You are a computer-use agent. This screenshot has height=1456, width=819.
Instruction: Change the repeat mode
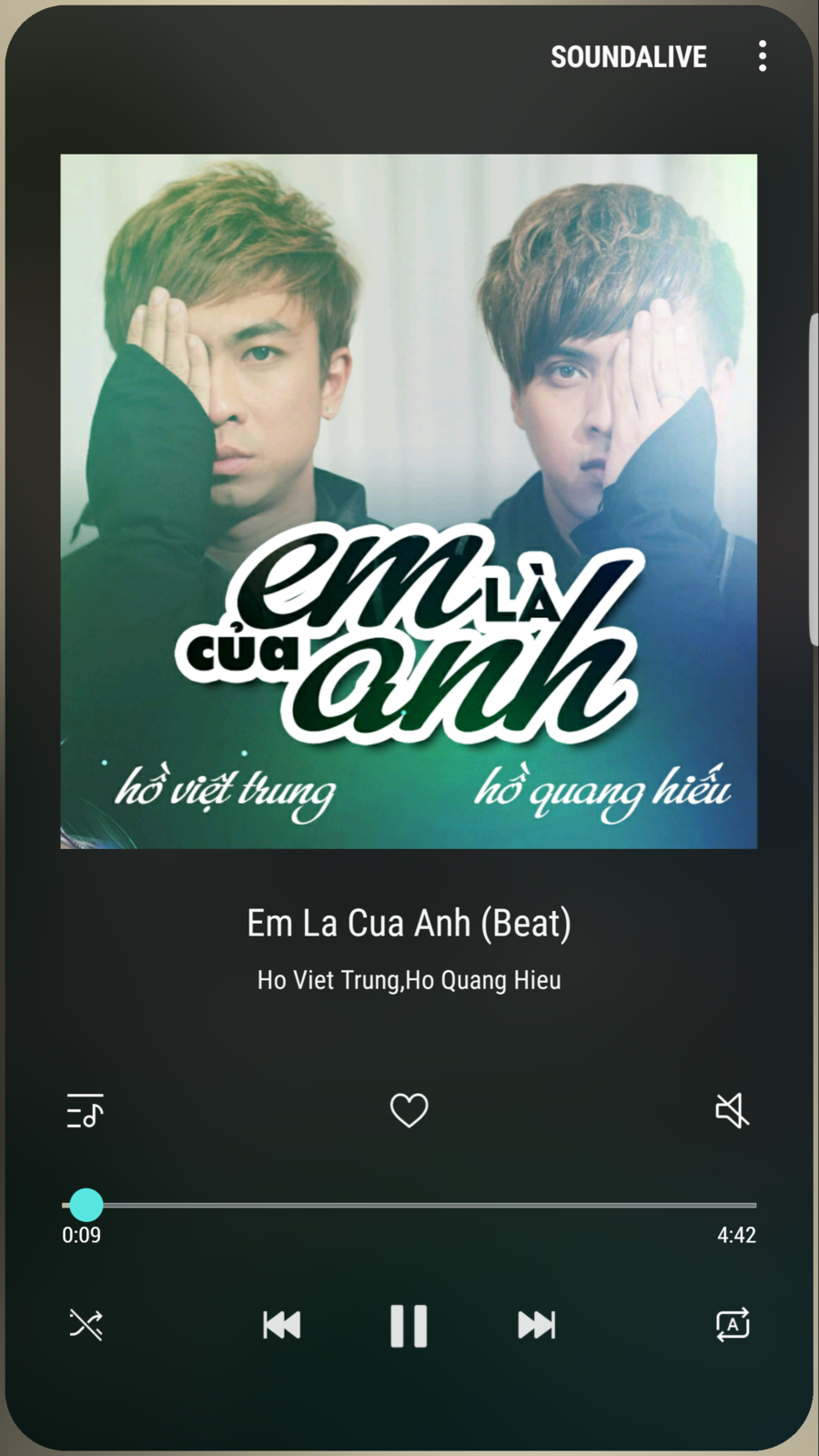point(733,1324)
